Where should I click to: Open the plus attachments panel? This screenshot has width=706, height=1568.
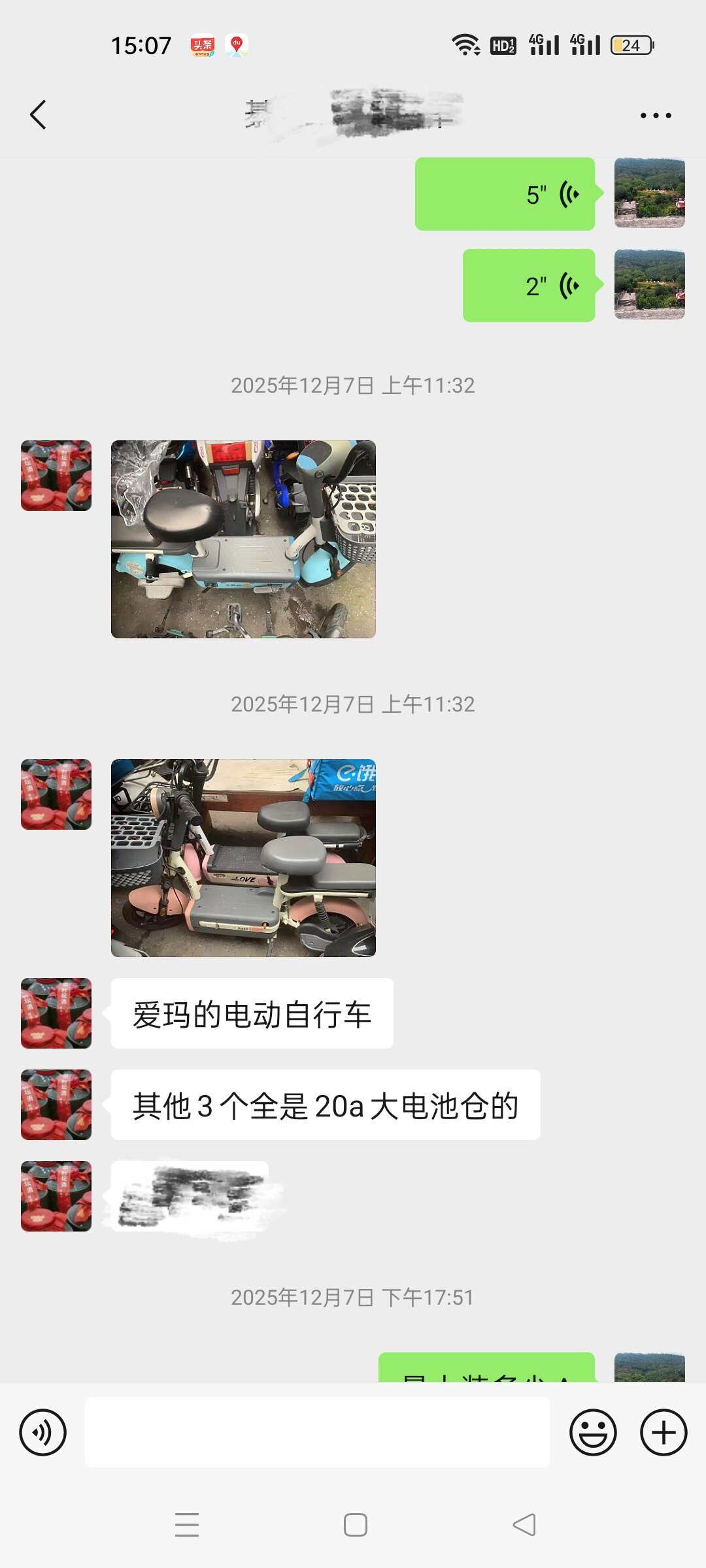coord(663,1433)
